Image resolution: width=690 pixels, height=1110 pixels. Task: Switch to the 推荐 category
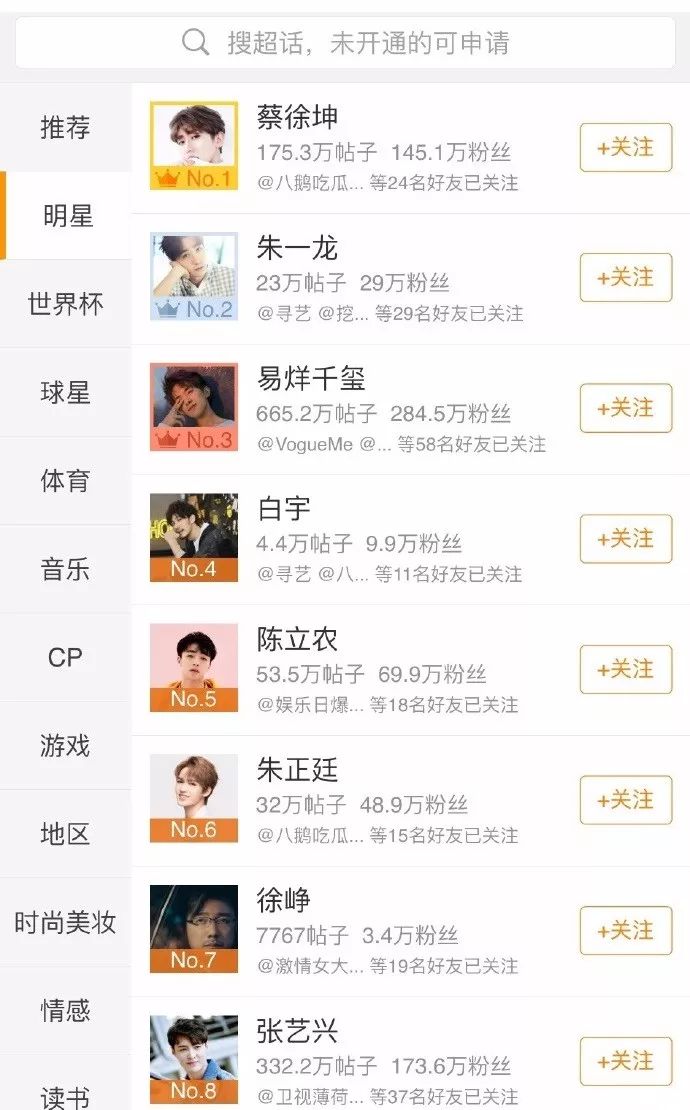(65, 128)
